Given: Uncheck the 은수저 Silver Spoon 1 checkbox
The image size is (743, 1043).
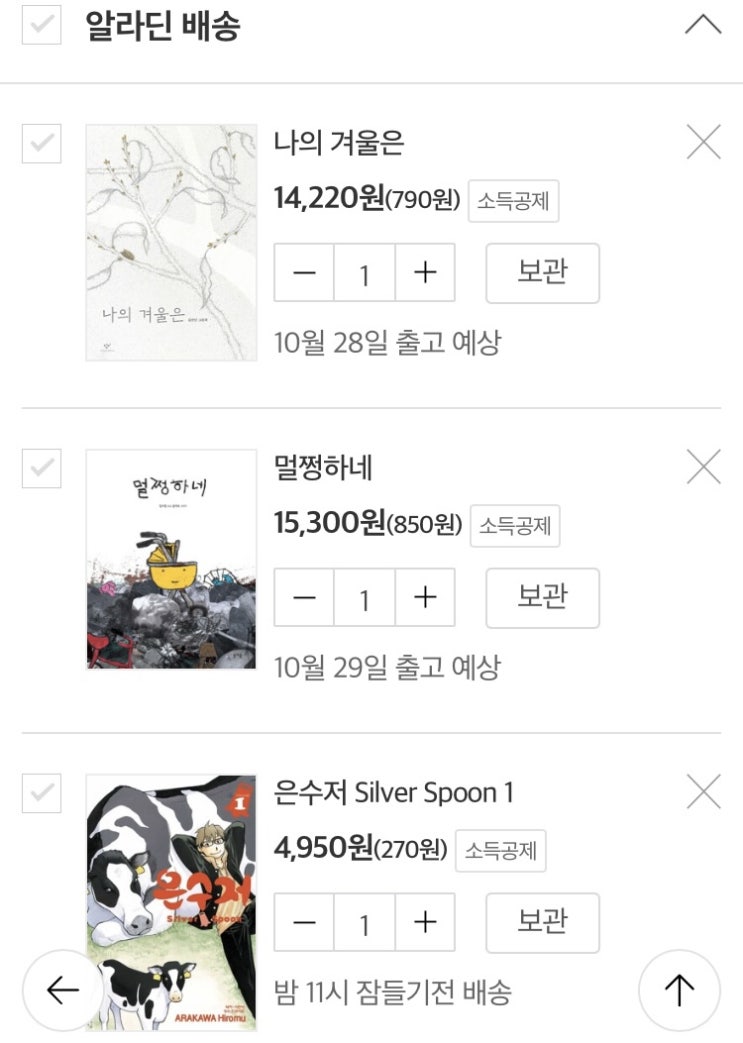Looking at the screenshot, I should click(x=41, y=793).
